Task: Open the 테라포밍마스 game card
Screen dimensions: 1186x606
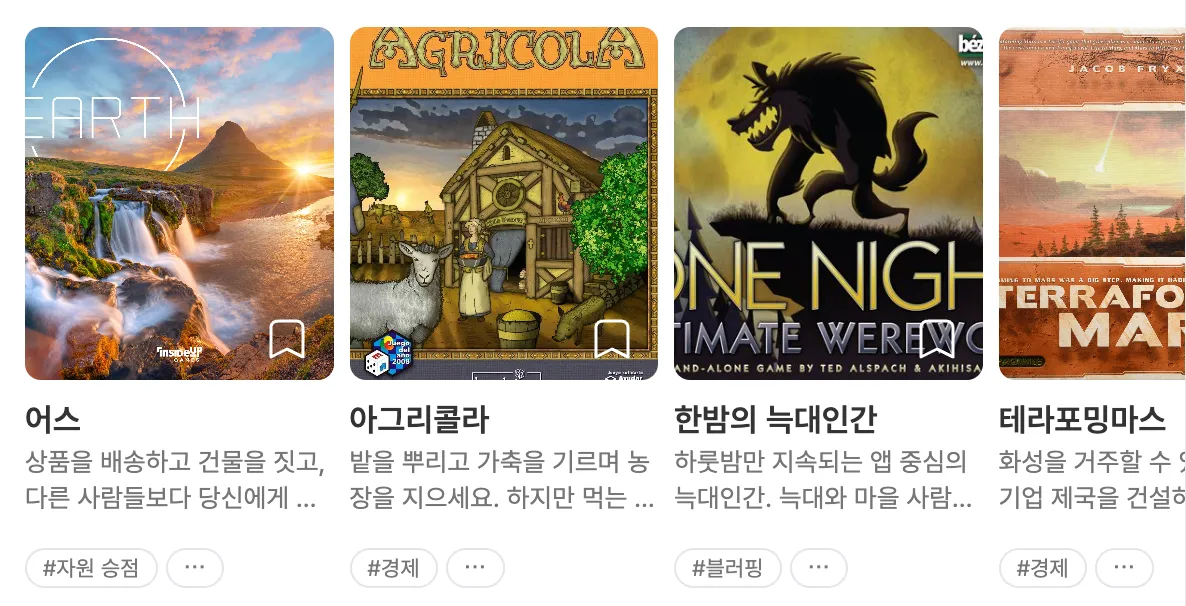Action: [x=1092, y=203]
